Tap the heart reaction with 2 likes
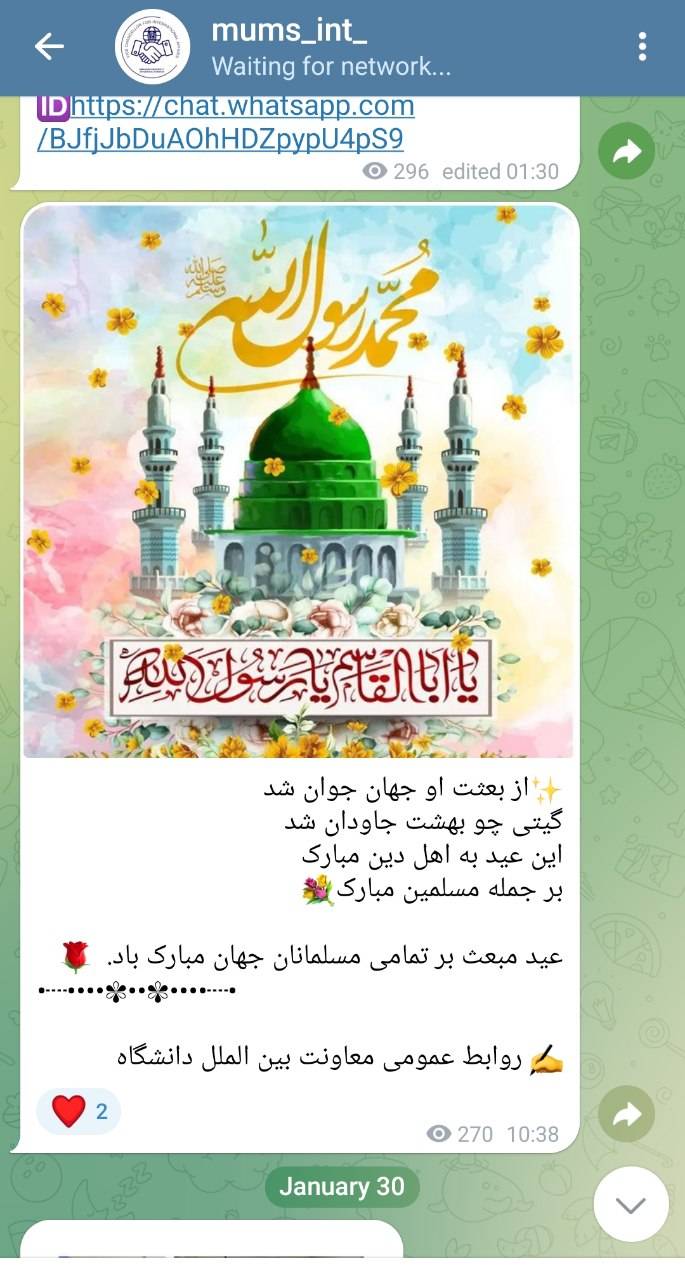The image size is (685, 1280). pos(78,1110)
